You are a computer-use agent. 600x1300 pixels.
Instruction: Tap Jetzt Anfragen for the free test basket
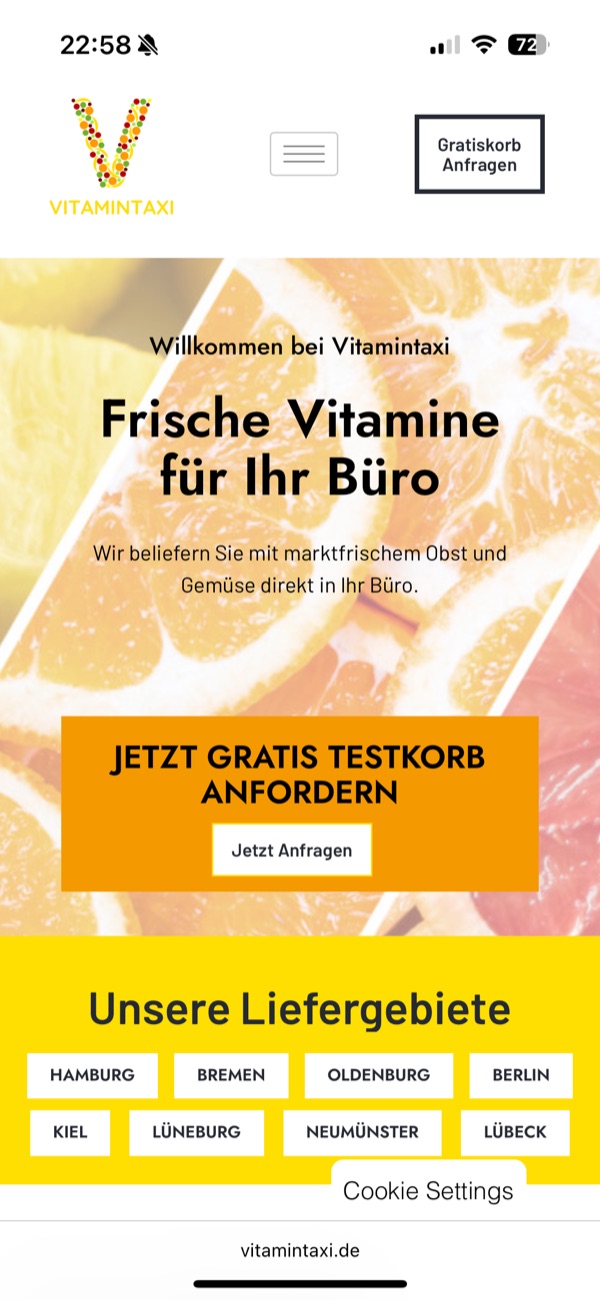pos(292,850)
